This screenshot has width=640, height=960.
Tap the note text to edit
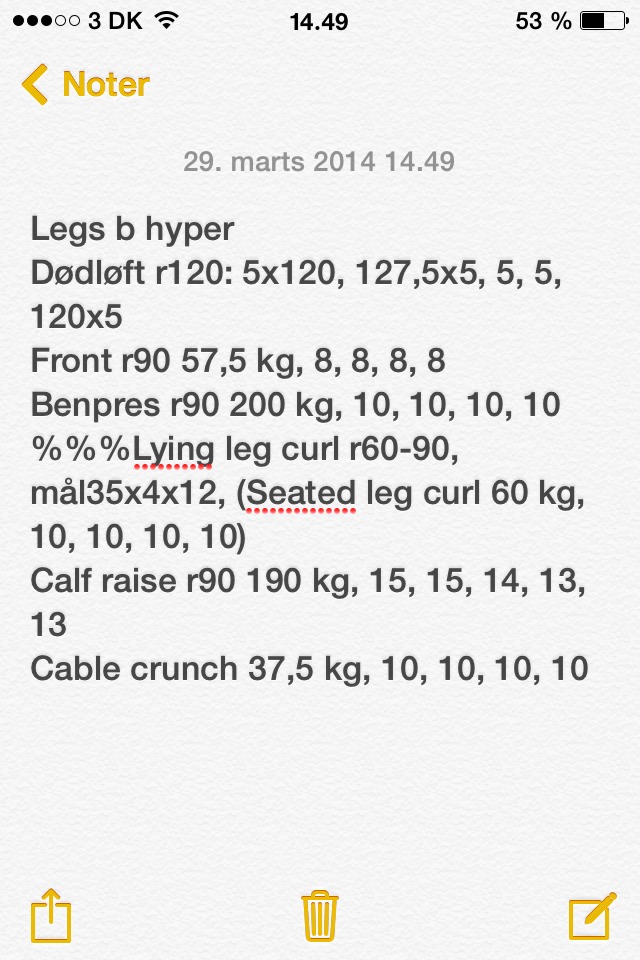(x=309, y=449)
